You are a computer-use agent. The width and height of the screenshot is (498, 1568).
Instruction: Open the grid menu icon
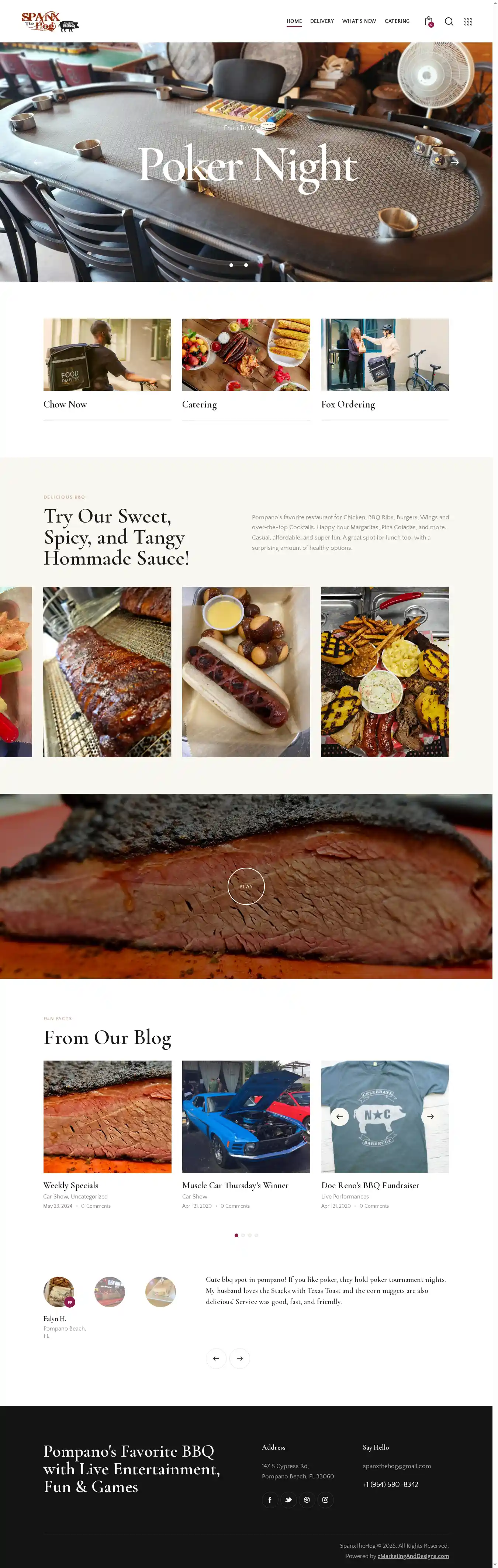pos(468,21)
